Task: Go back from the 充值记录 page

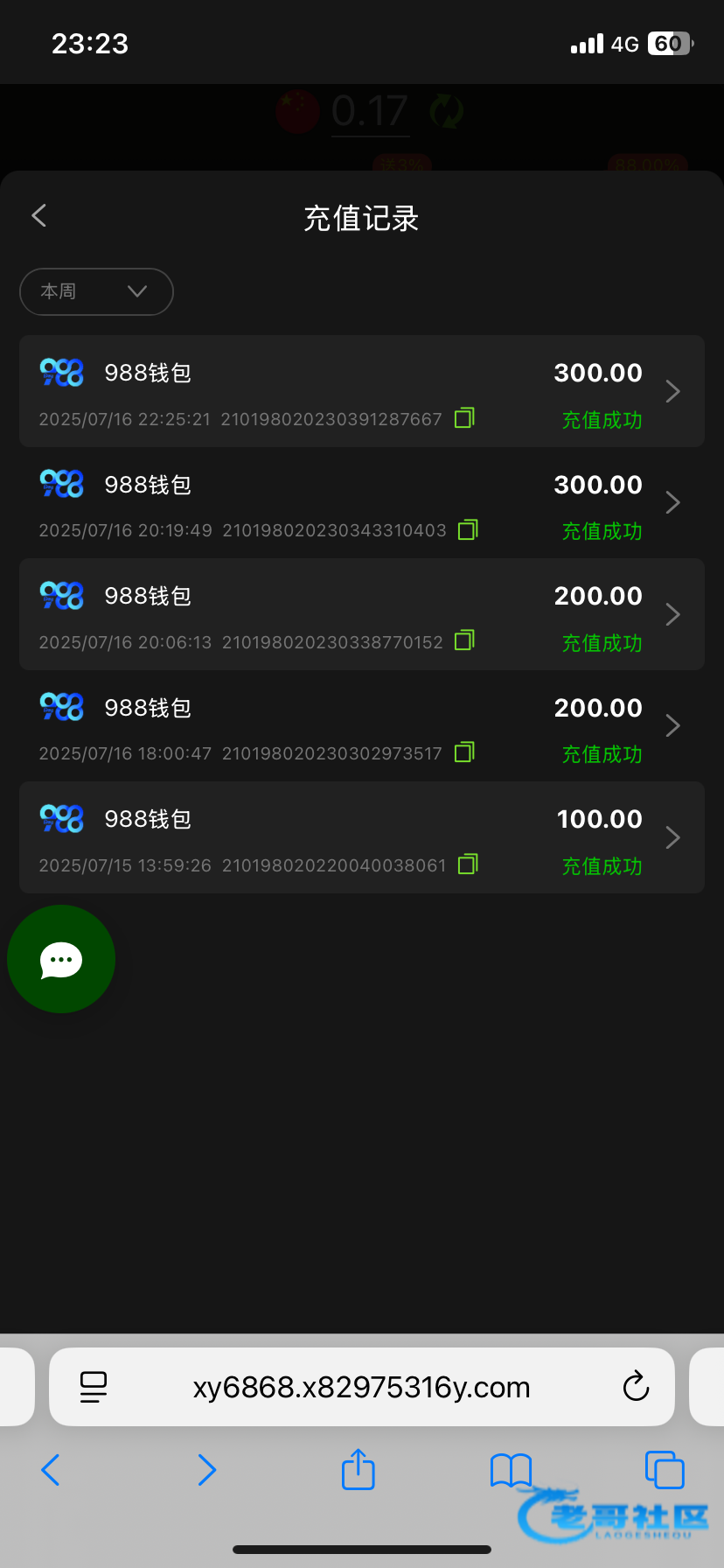Action: [38, 215]
